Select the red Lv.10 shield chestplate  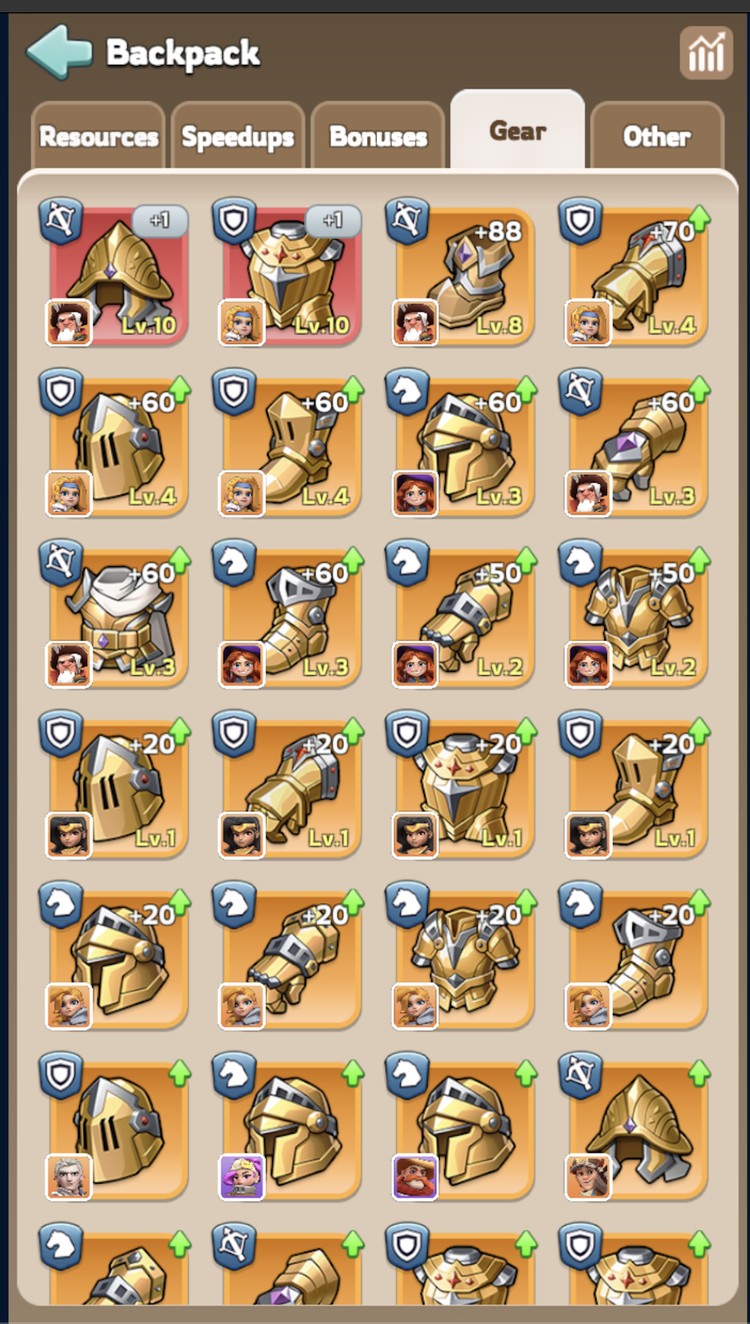290,273
